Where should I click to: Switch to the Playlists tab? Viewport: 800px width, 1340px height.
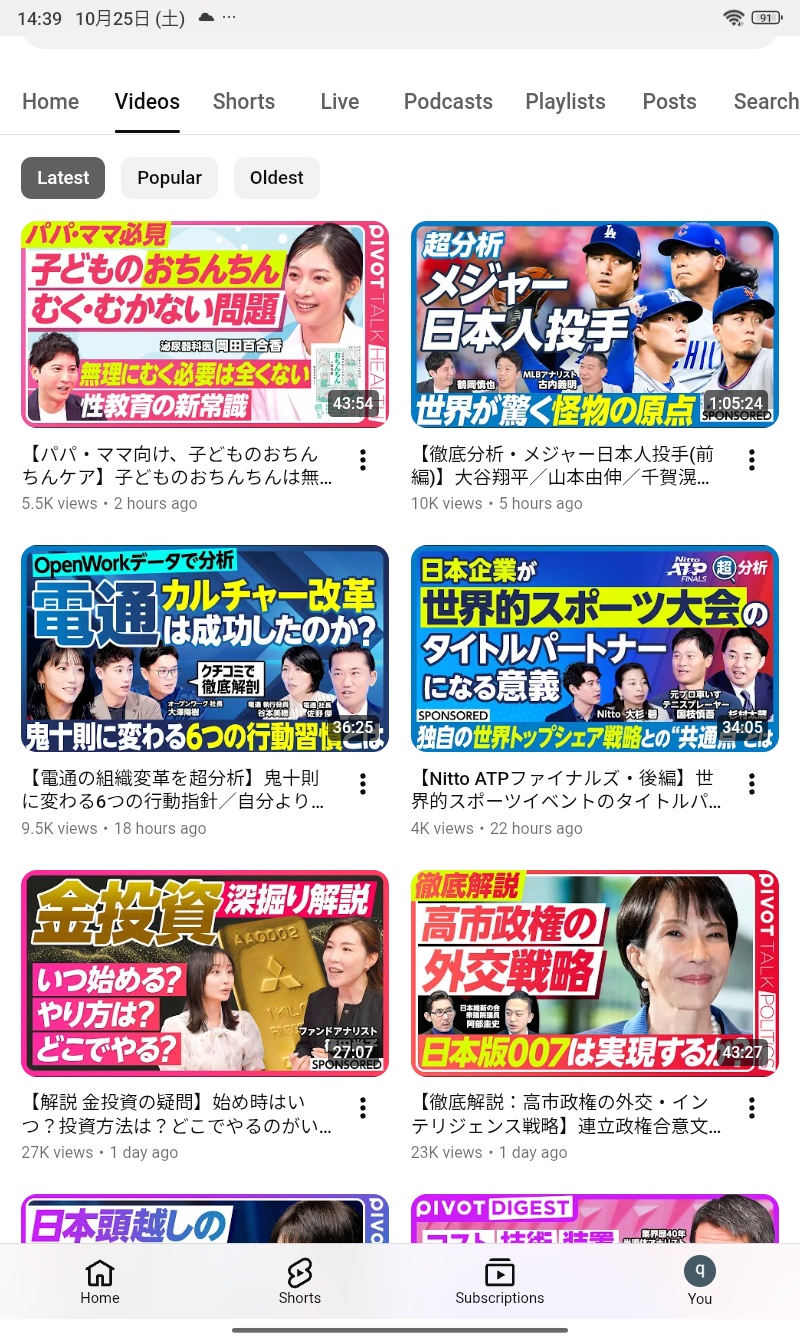pos(565,102)
